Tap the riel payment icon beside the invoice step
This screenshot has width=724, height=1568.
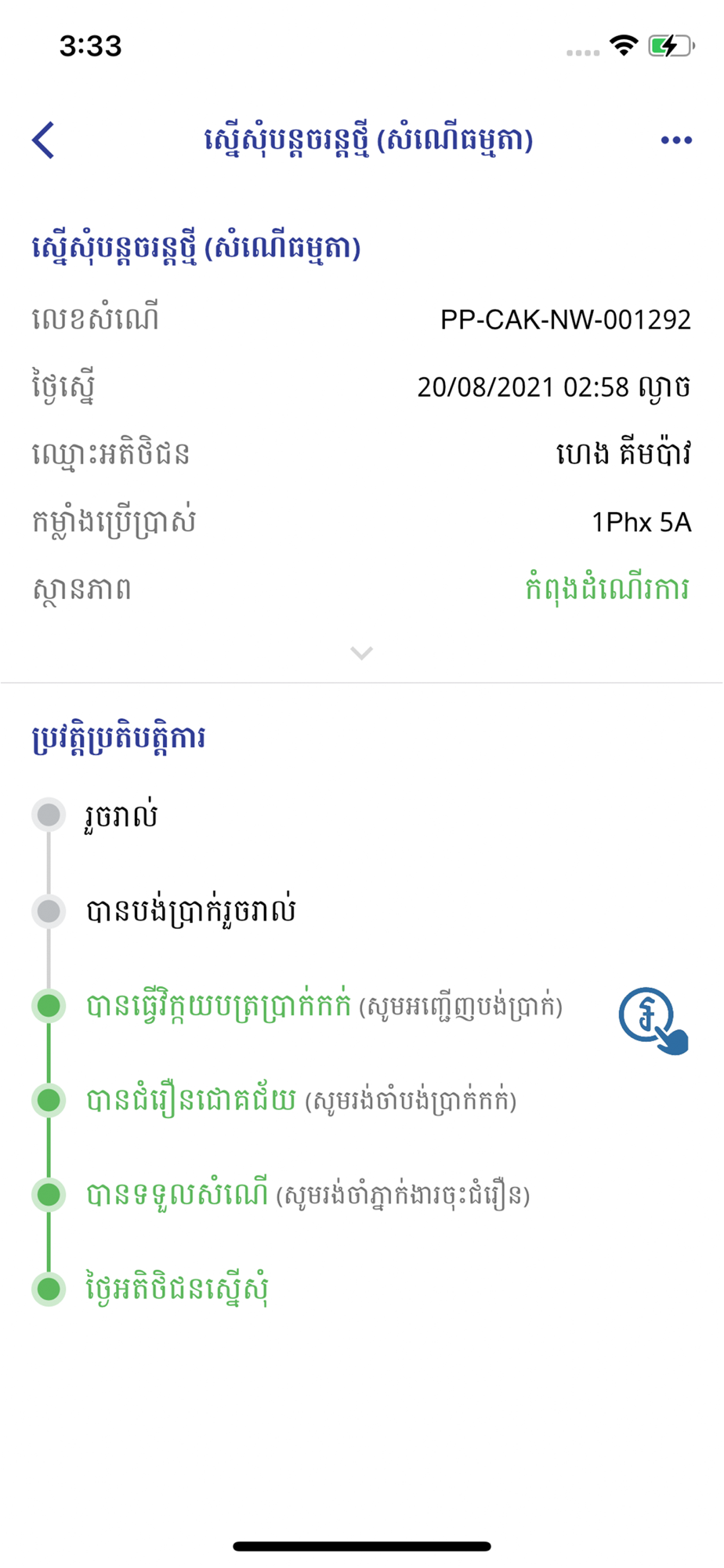[x=653, y=1021]
